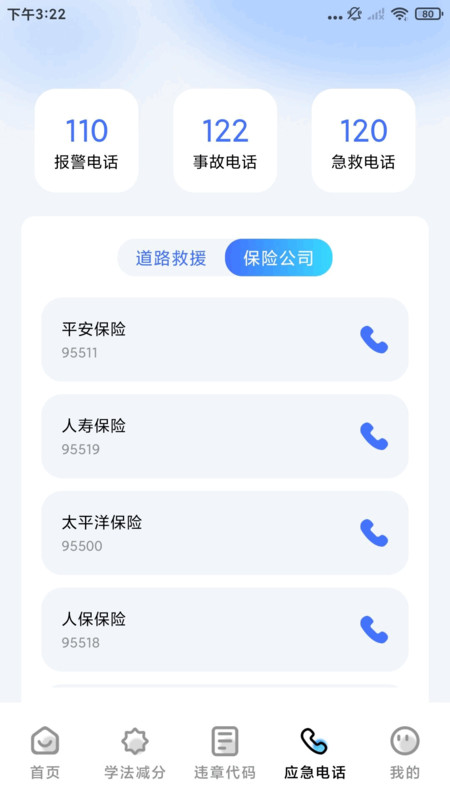Viewport: 450px width, 800px height.
Task: Dial 人保保险 using the phone icon
Action: coord(374,630)
